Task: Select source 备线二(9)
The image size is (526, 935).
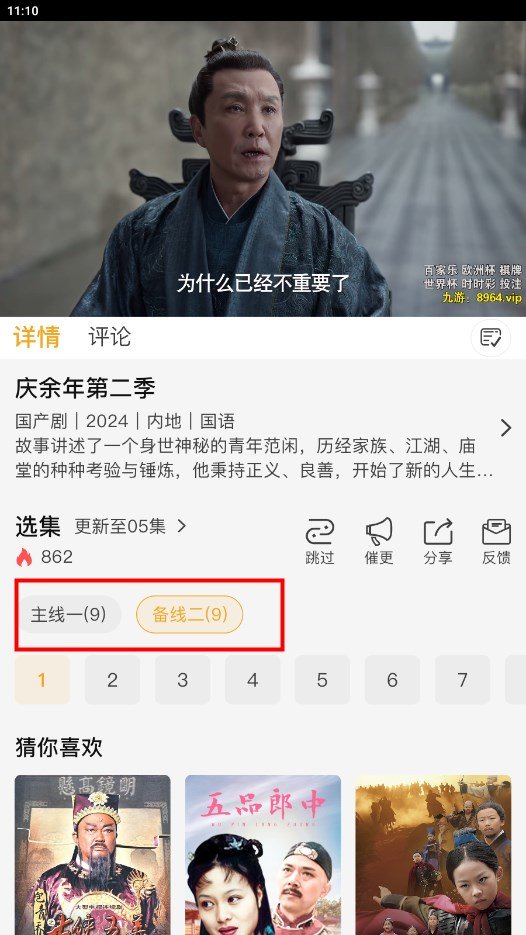Action: [x=190, y=614]
